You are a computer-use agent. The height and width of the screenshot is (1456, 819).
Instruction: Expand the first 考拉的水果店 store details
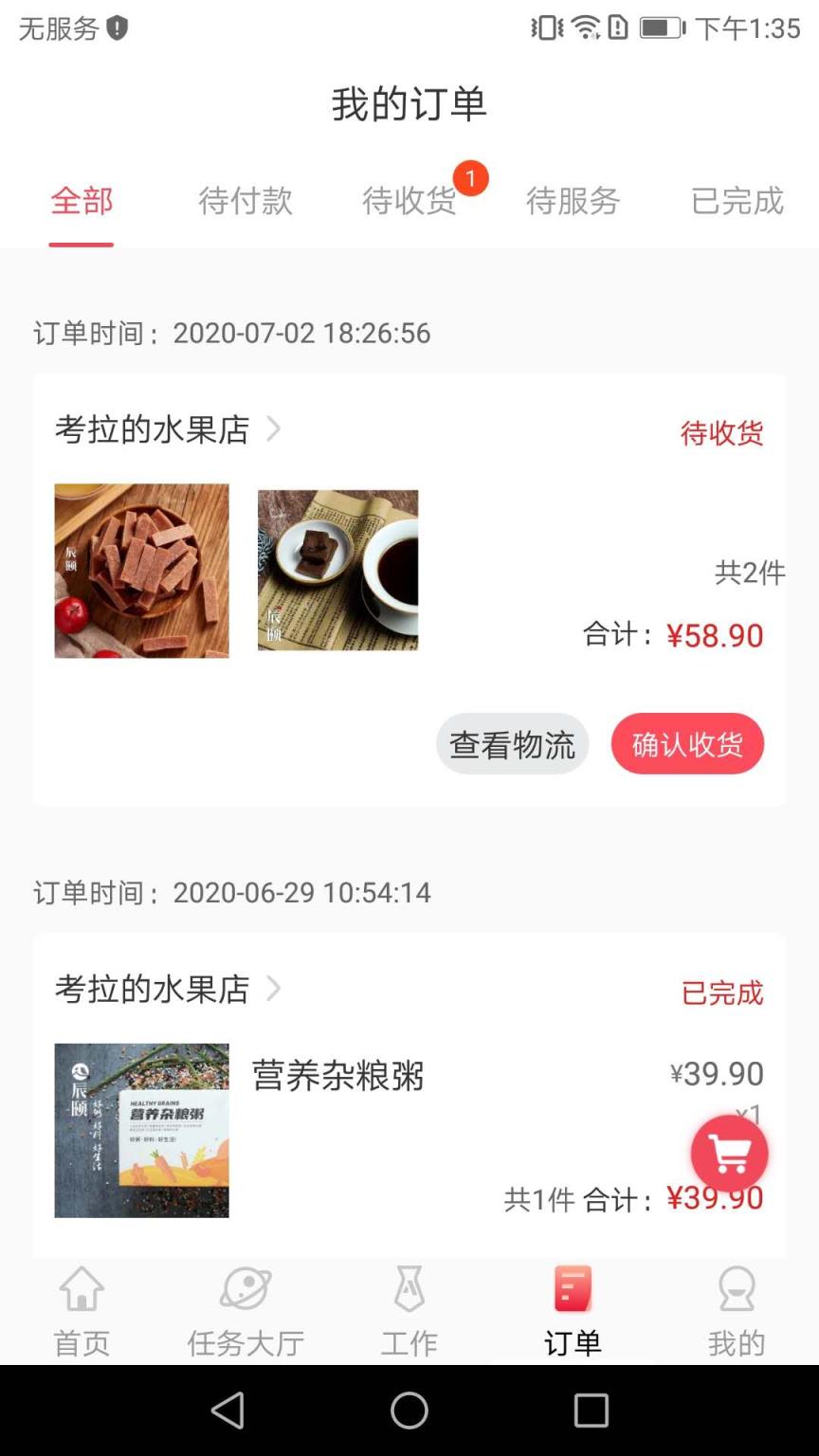[166, 429]
